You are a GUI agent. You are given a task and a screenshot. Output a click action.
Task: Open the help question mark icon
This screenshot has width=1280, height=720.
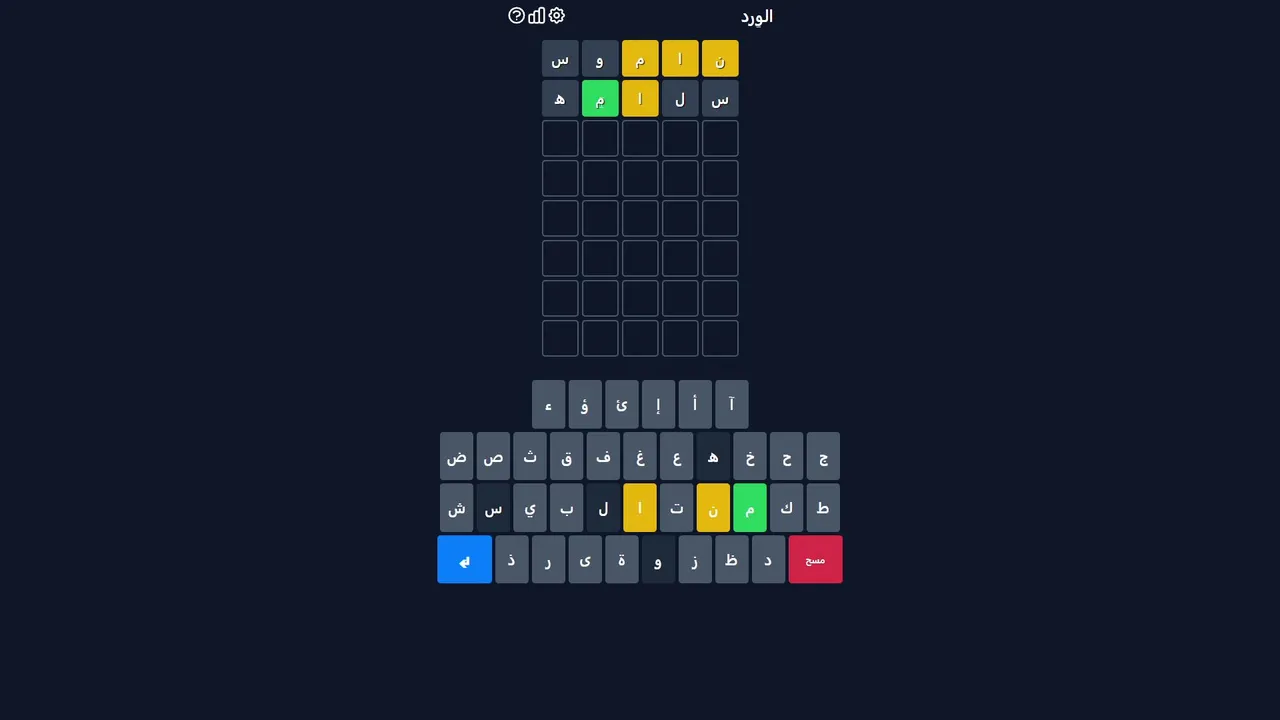516,15
